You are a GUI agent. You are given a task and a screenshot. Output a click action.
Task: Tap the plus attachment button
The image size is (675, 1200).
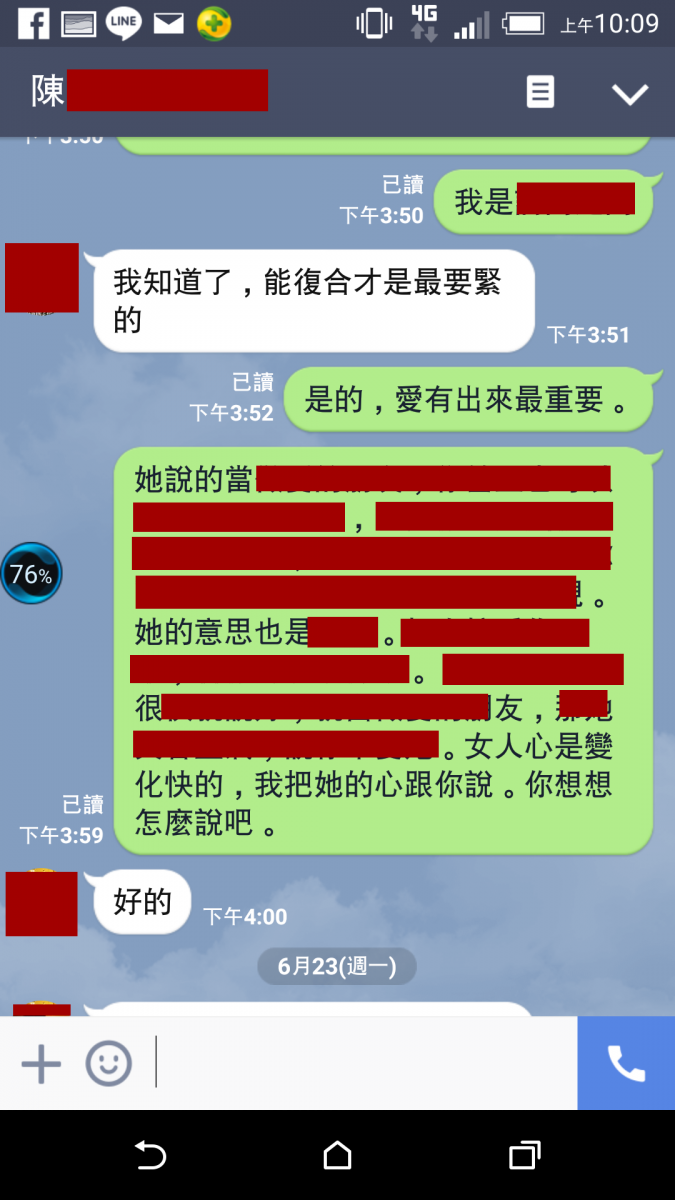(41, 1063)
